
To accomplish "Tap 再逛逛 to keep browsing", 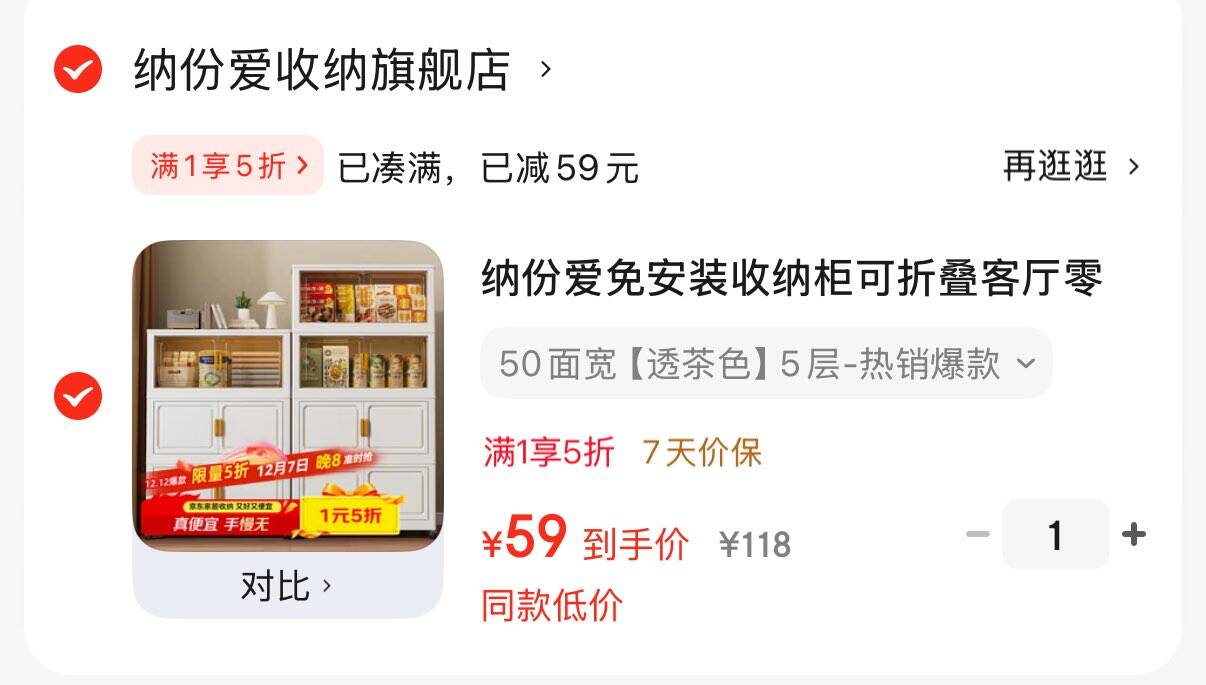I will pos(1070,166).
